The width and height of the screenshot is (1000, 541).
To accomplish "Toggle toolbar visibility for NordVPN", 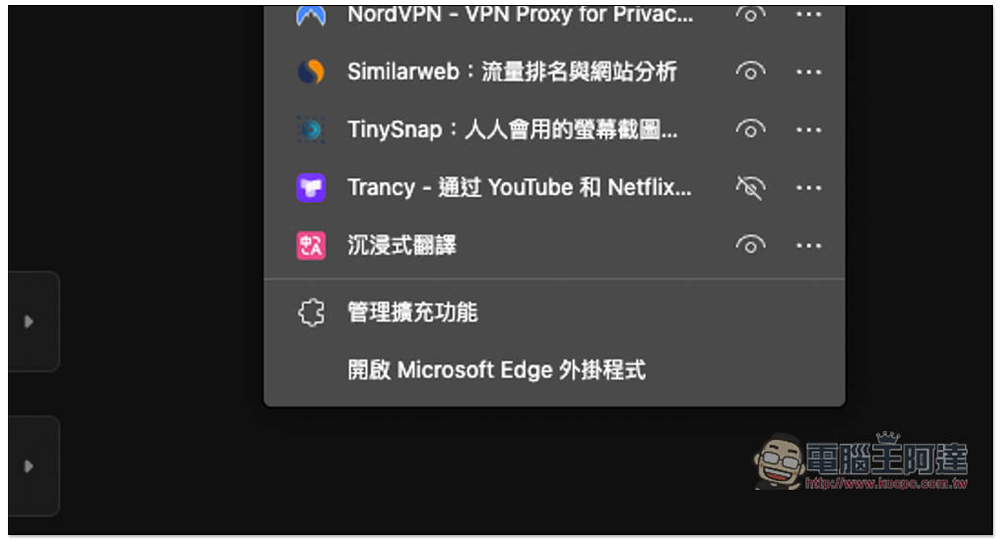I will coord(750,14).
